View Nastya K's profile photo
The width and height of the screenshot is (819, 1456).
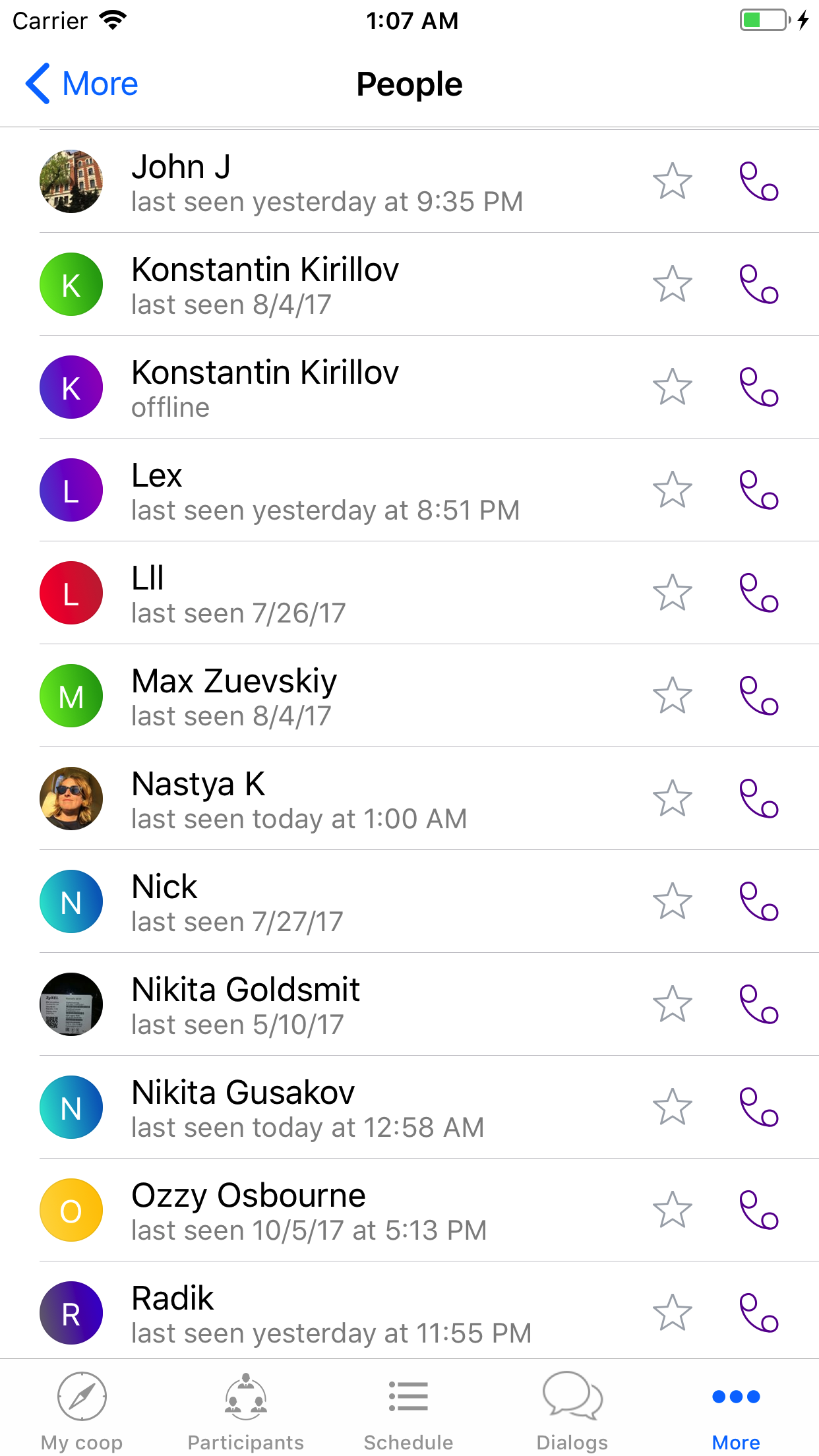point(71,799)
